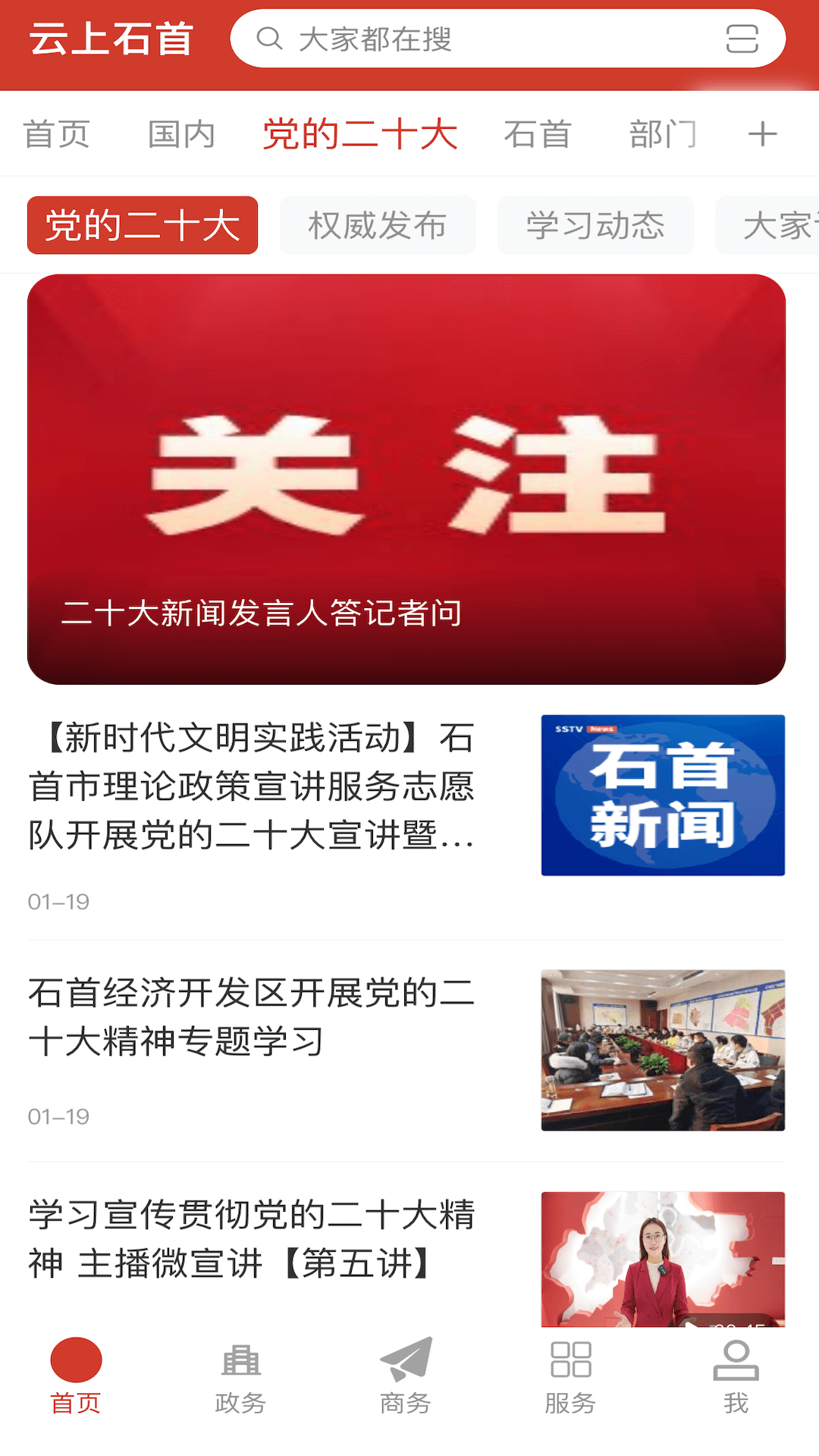Switch to the 国内 tab

tap(180, 133)
